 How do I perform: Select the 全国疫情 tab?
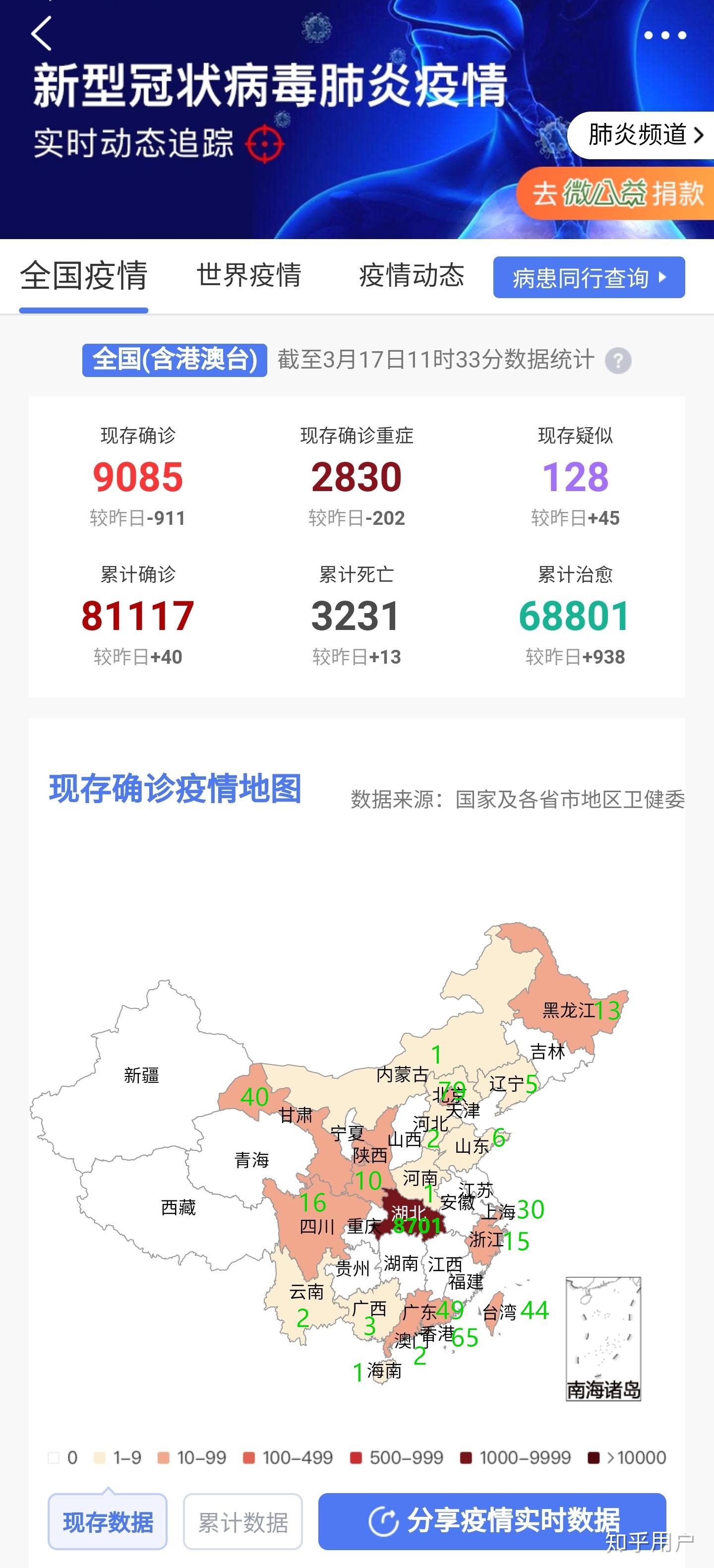coord(84,276)
